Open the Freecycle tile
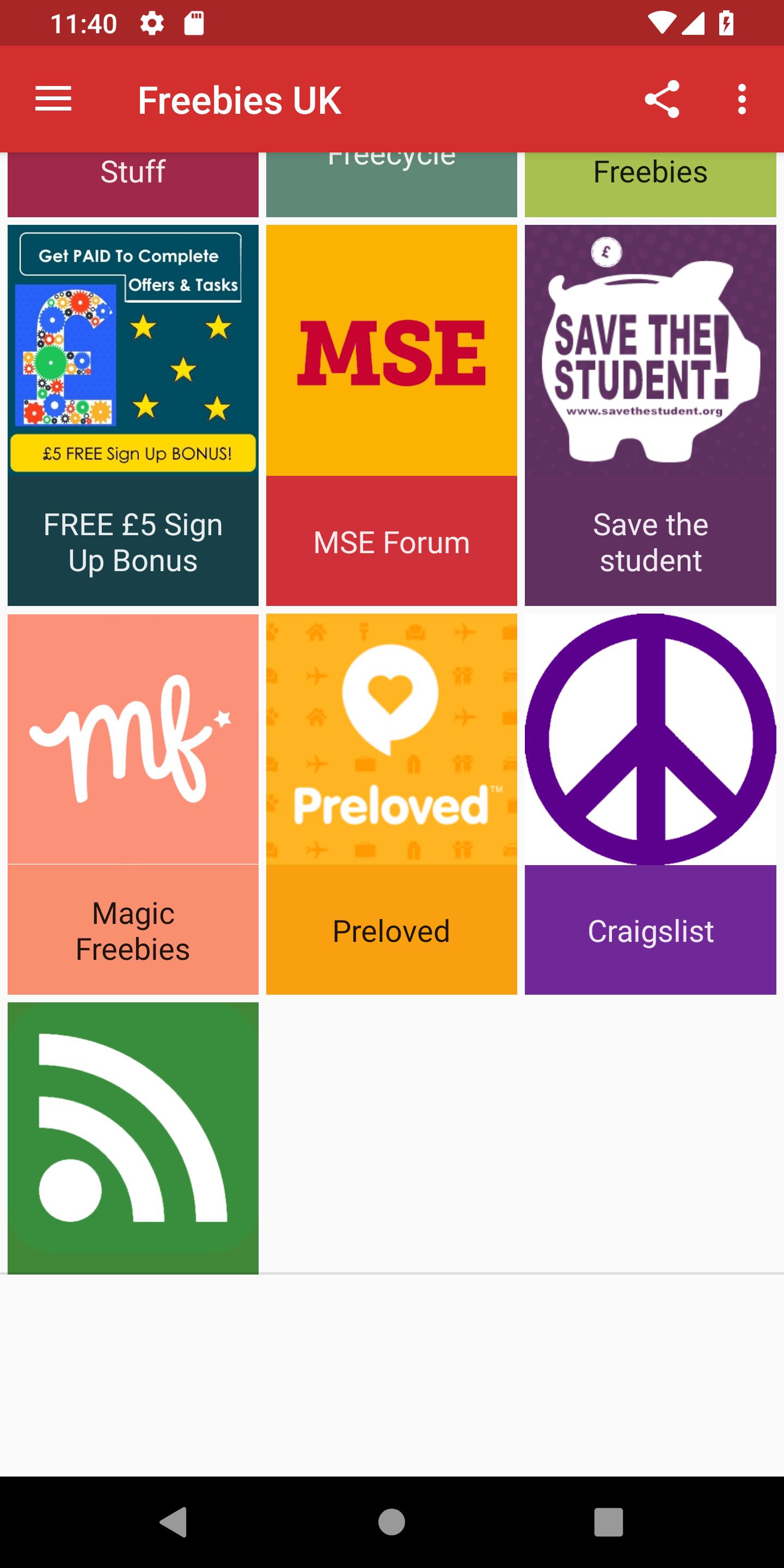This screenshot has width=784, height=1568. (391, 182)
